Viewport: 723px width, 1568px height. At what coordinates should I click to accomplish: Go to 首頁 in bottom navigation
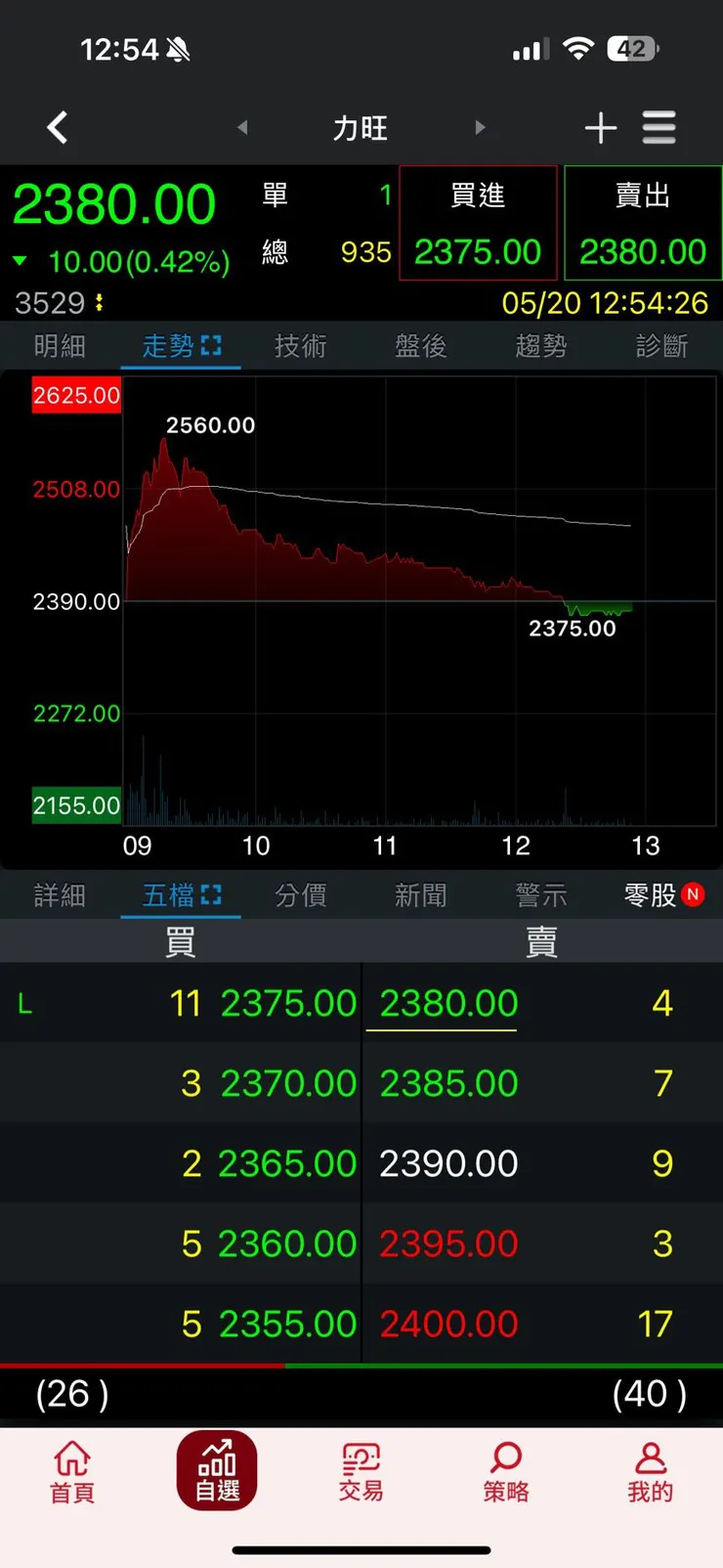tap(72, 1471)
